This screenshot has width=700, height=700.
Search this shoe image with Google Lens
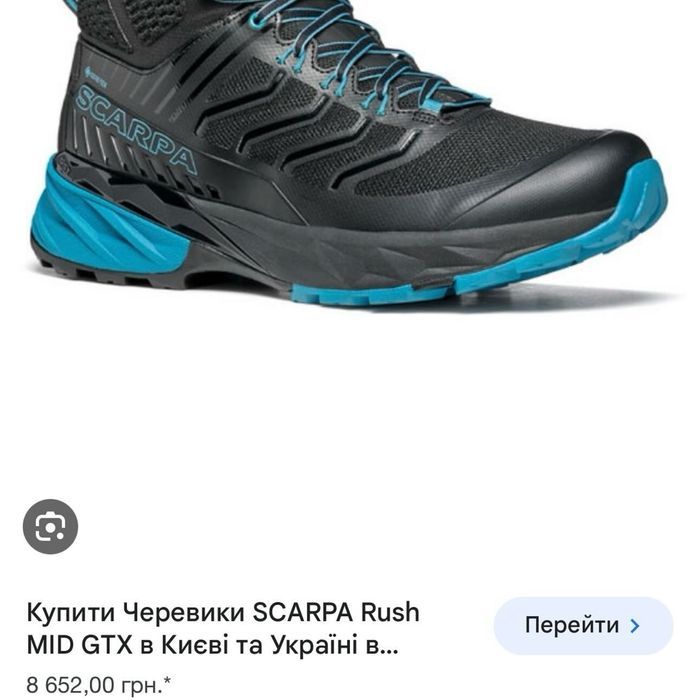pos(50,527)
